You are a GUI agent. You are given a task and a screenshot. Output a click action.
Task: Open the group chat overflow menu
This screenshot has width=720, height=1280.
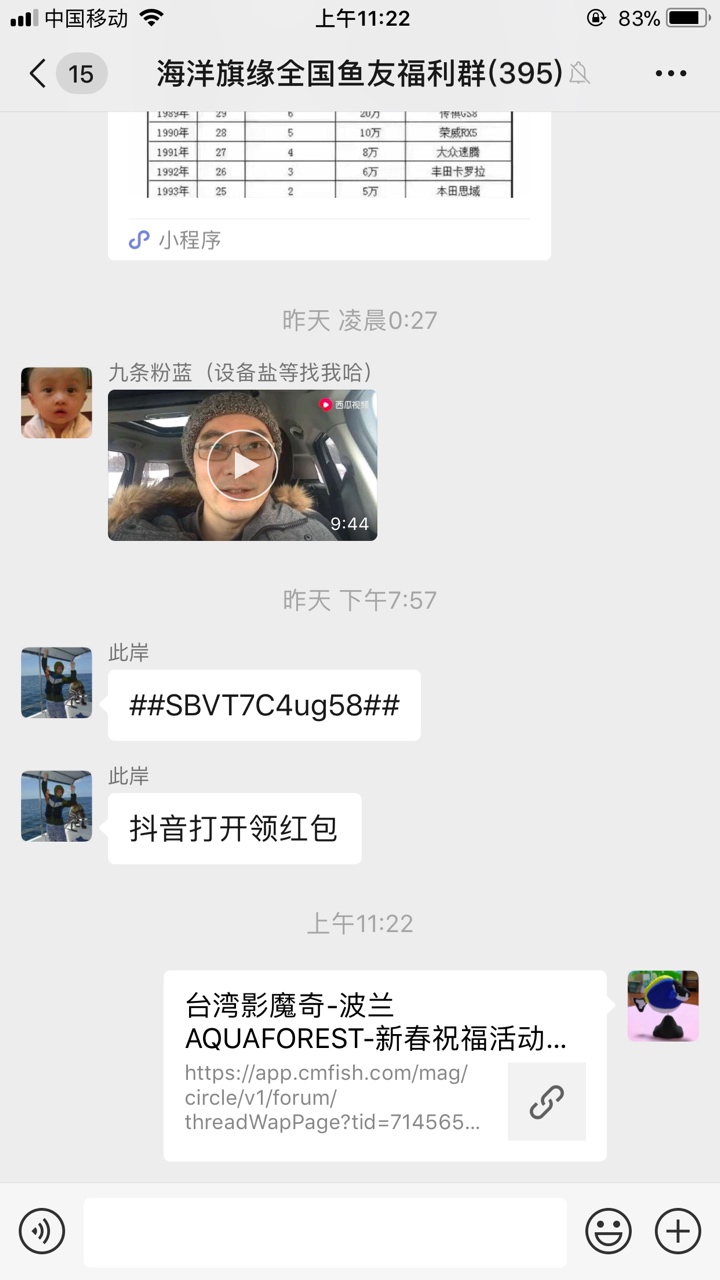pos(670,73)
